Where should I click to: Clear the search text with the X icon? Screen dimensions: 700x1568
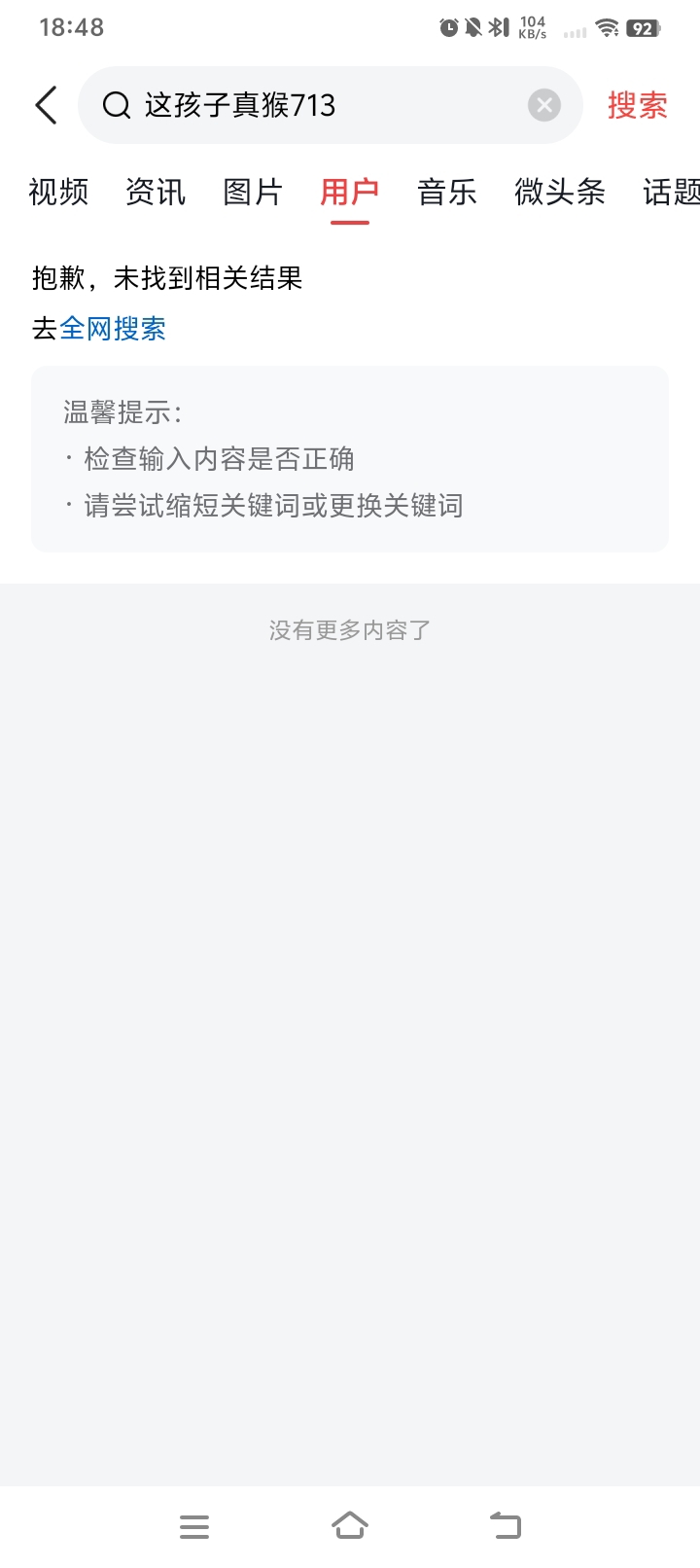click(544, 105)
